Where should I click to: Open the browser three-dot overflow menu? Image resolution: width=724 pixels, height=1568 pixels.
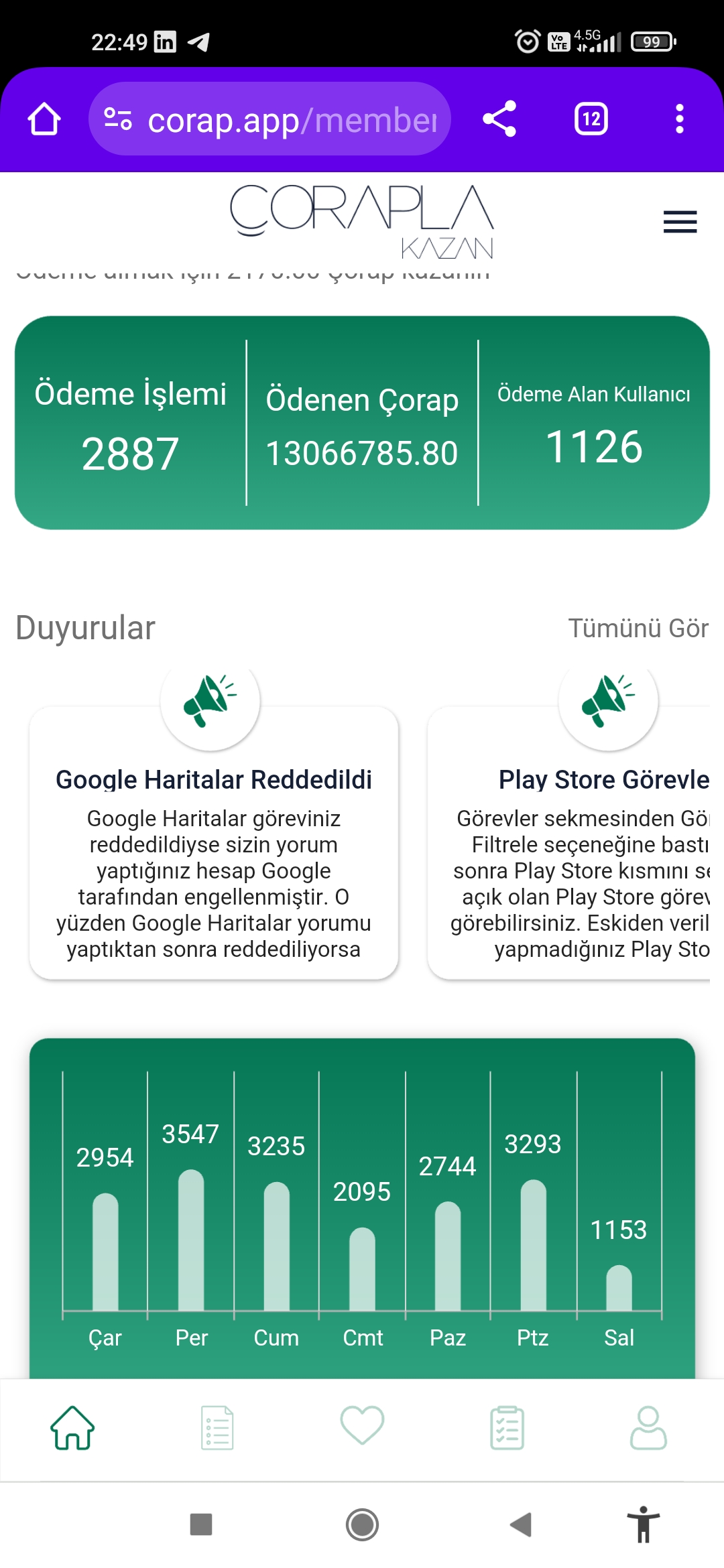(x=680, y=119)
